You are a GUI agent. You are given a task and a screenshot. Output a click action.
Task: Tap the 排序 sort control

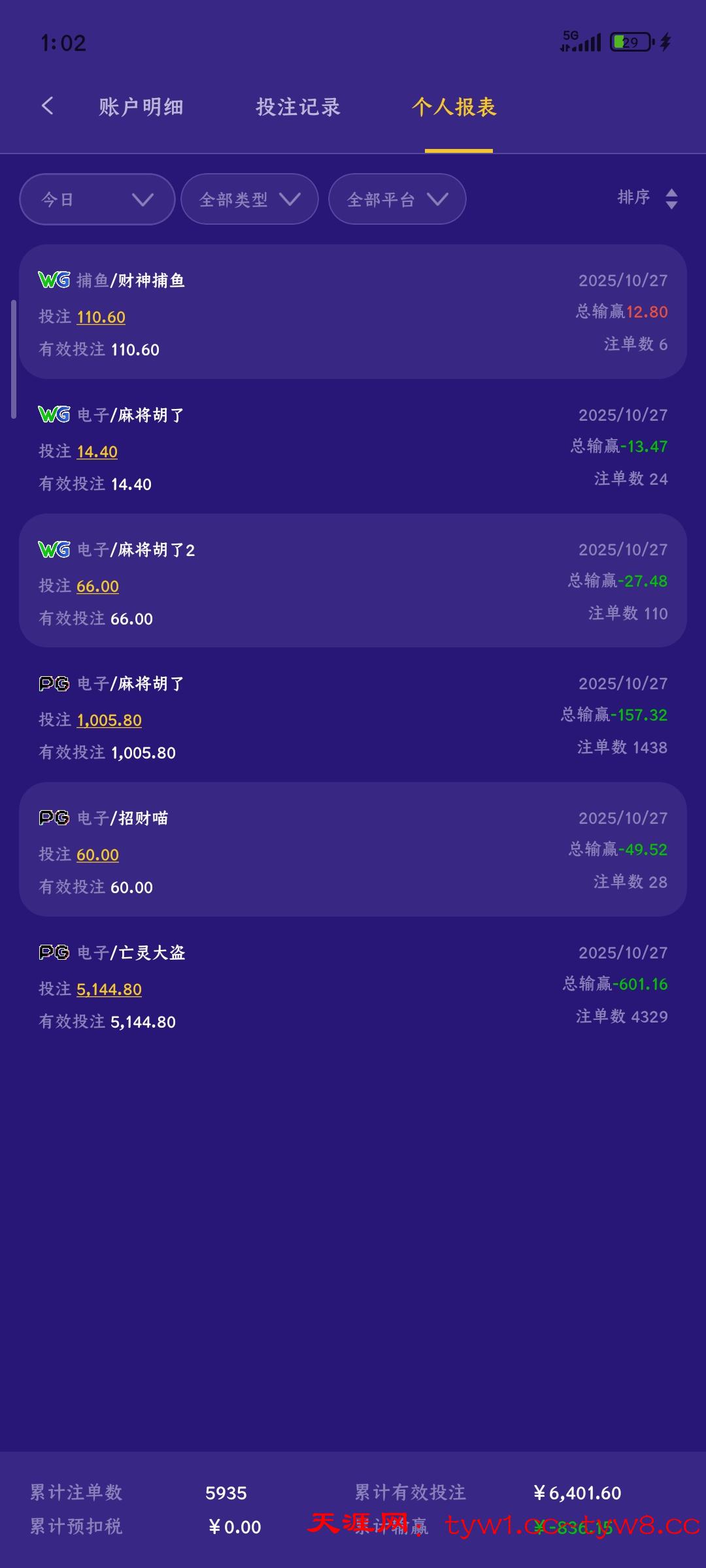(647, 198)
